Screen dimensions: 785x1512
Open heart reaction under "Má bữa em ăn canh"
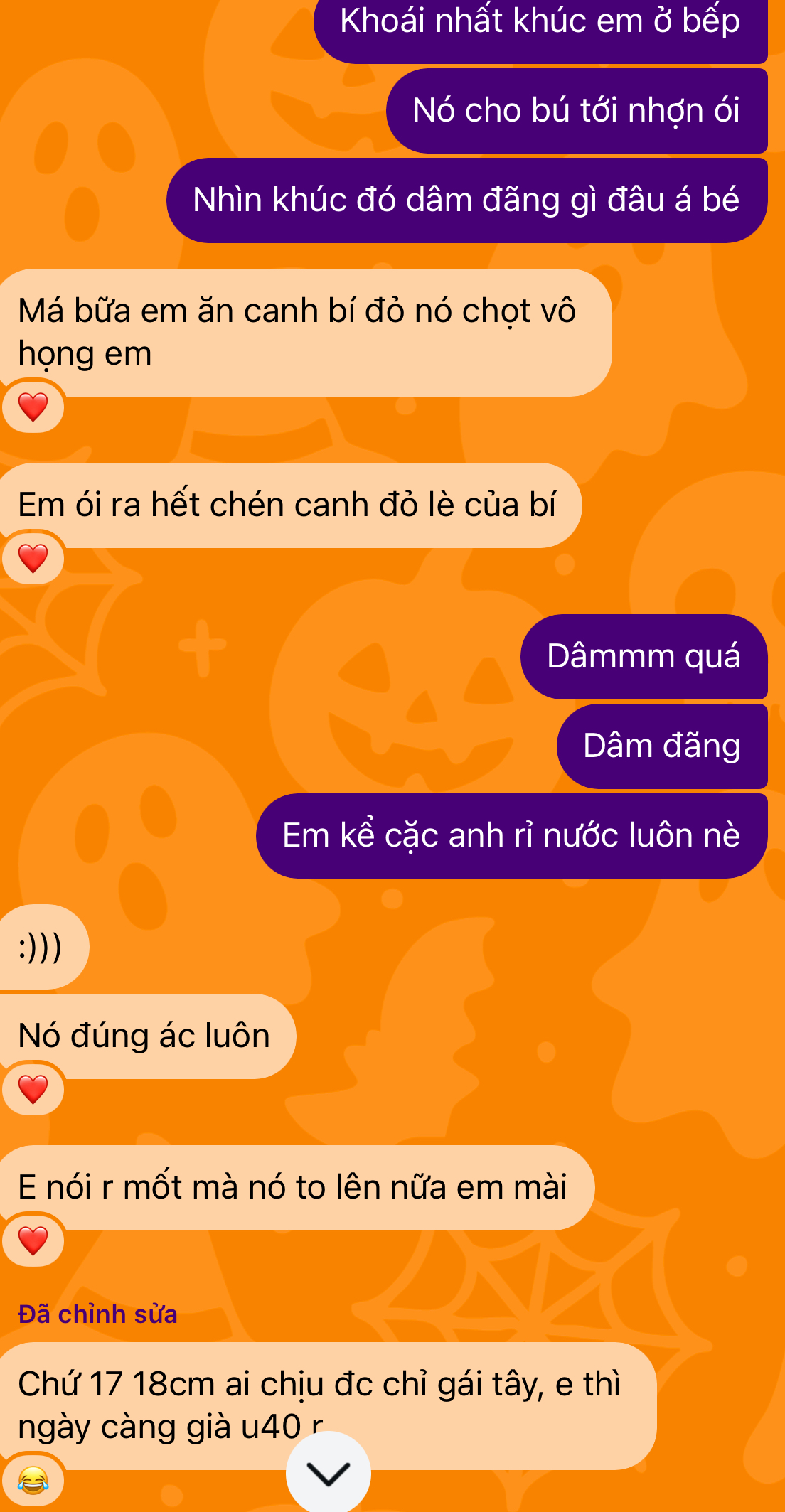tap(33, 407)
